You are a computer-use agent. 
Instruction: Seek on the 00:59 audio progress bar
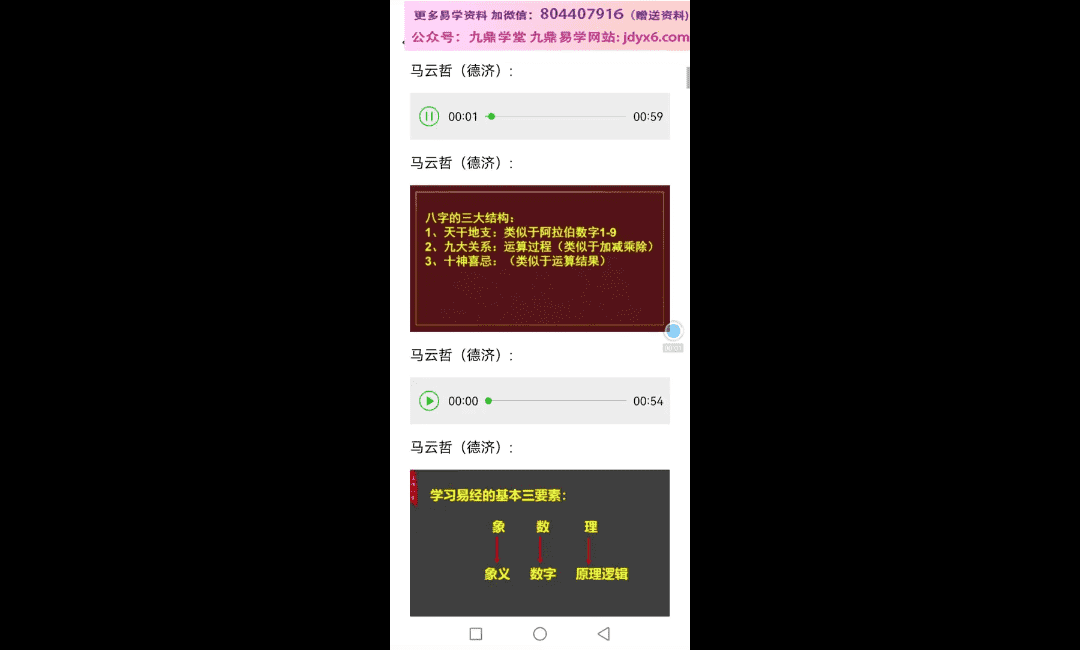[x=560, y=116]
